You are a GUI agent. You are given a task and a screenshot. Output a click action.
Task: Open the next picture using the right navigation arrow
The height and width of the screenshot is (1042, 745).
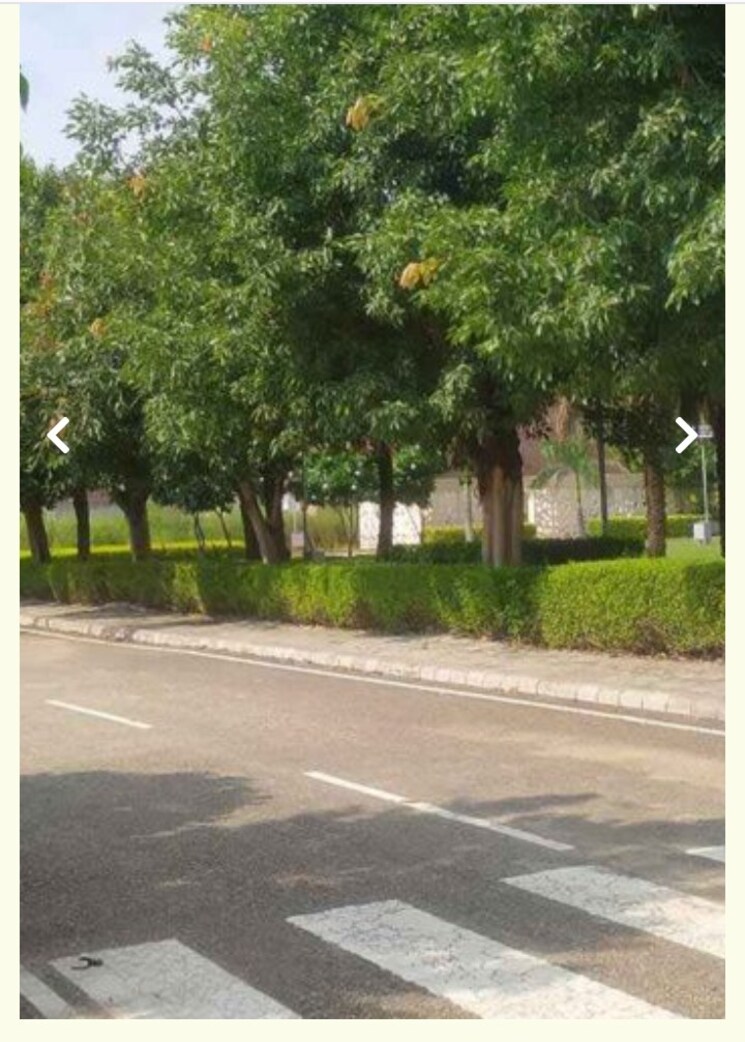pyautogui.click(x=688, y=435)
